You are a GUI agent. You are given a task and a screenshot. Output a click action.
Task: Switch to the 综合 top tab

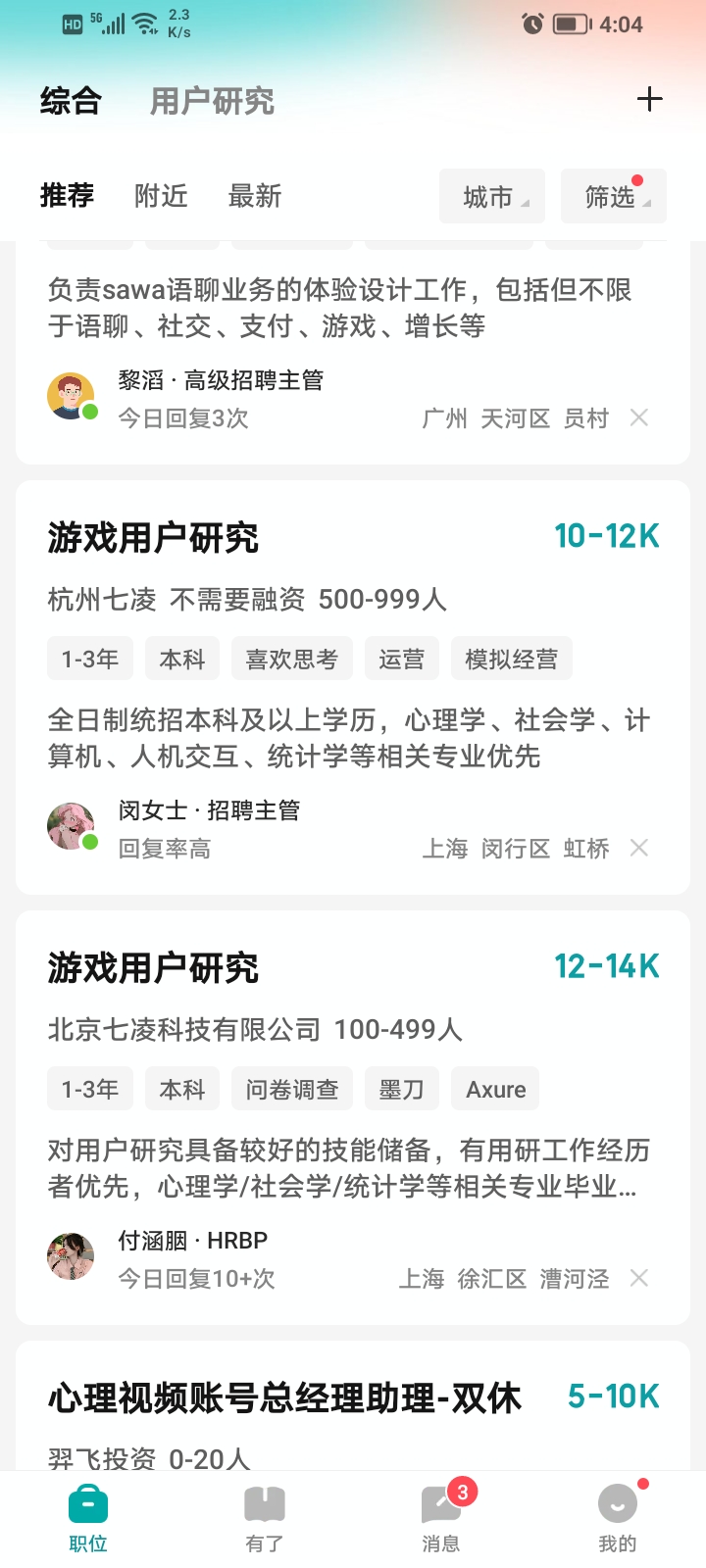pos(71,101)
